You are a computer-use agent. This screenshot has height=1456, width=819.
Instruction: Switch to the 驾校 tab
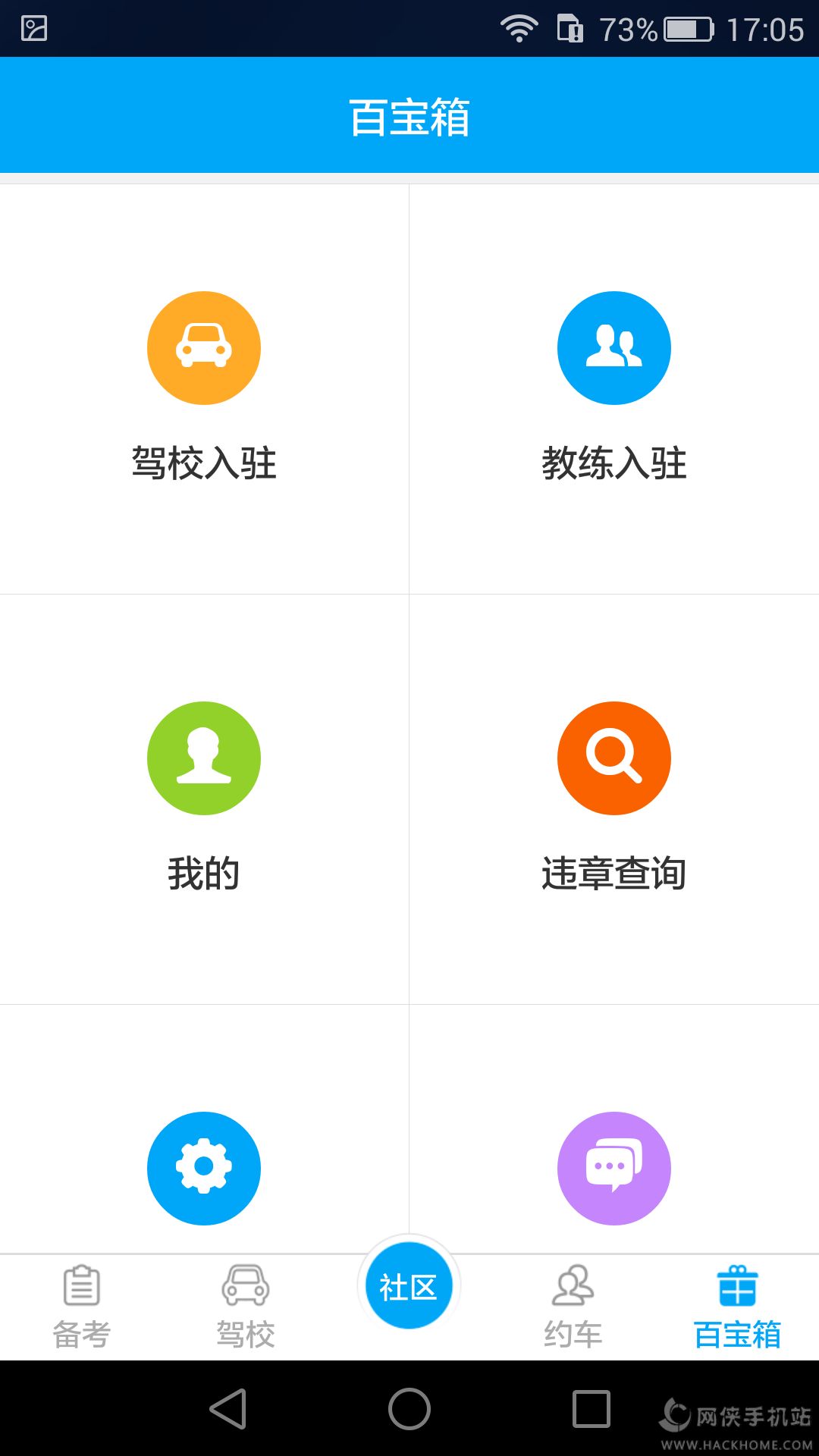tap(245, 1307)
